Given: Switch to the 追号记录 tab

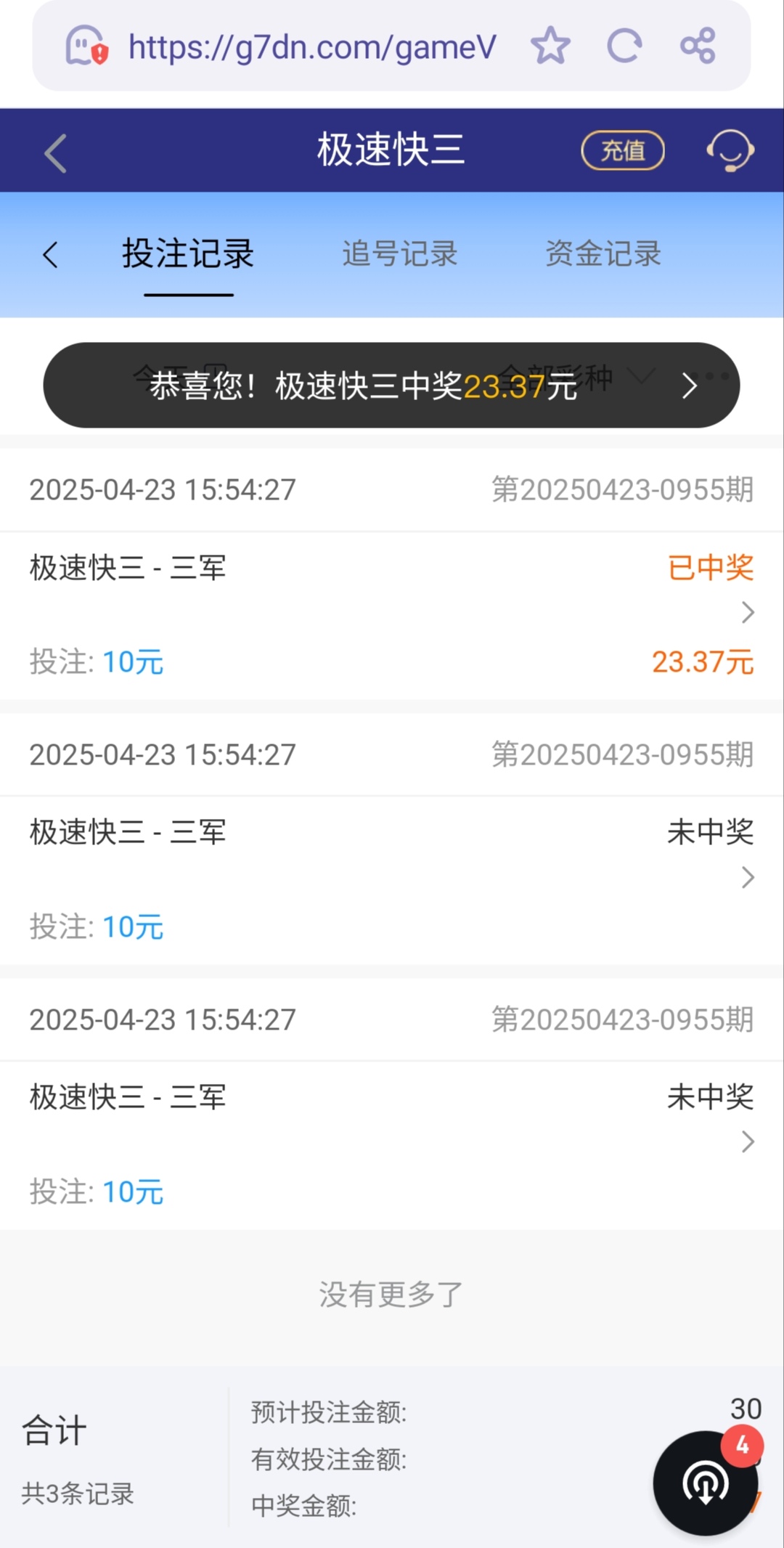Looking at the screenshot, I should point(400,255).
